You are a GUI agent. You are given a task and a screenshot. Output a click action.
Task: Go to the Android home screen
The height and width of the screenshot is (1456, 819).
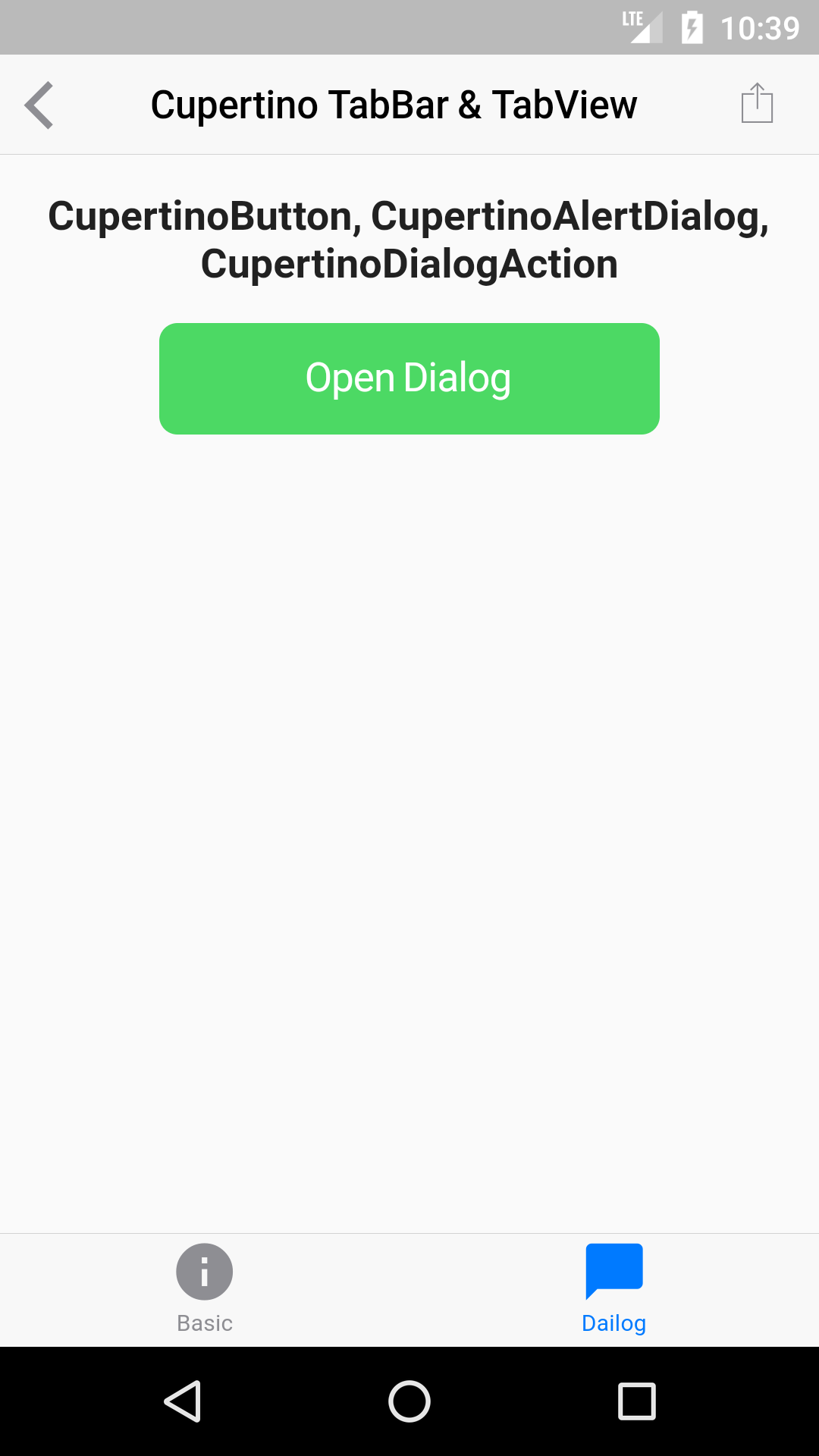click(x=409, y=1401)
